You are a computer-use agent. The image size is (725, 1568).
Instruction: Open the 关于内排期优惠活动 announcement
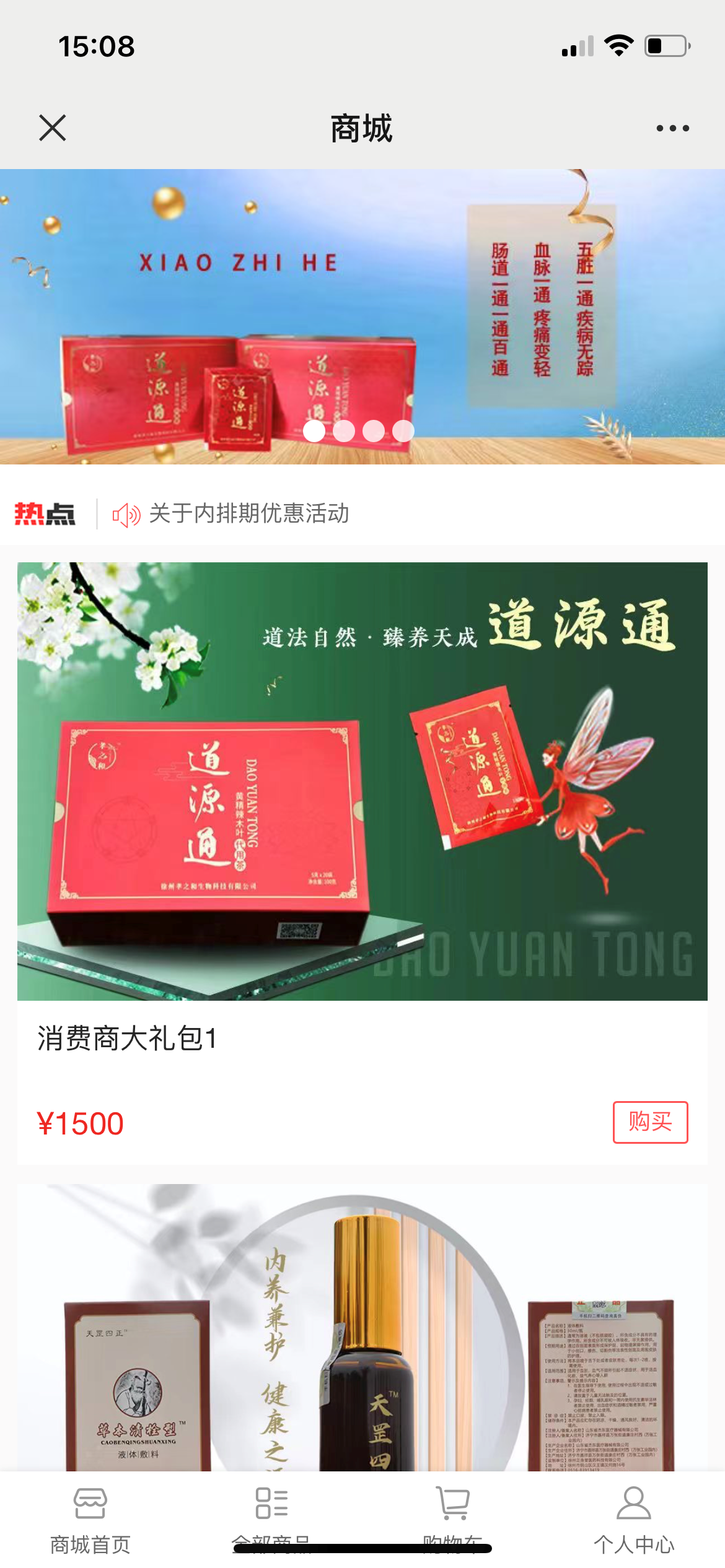[x=249, y=514]
